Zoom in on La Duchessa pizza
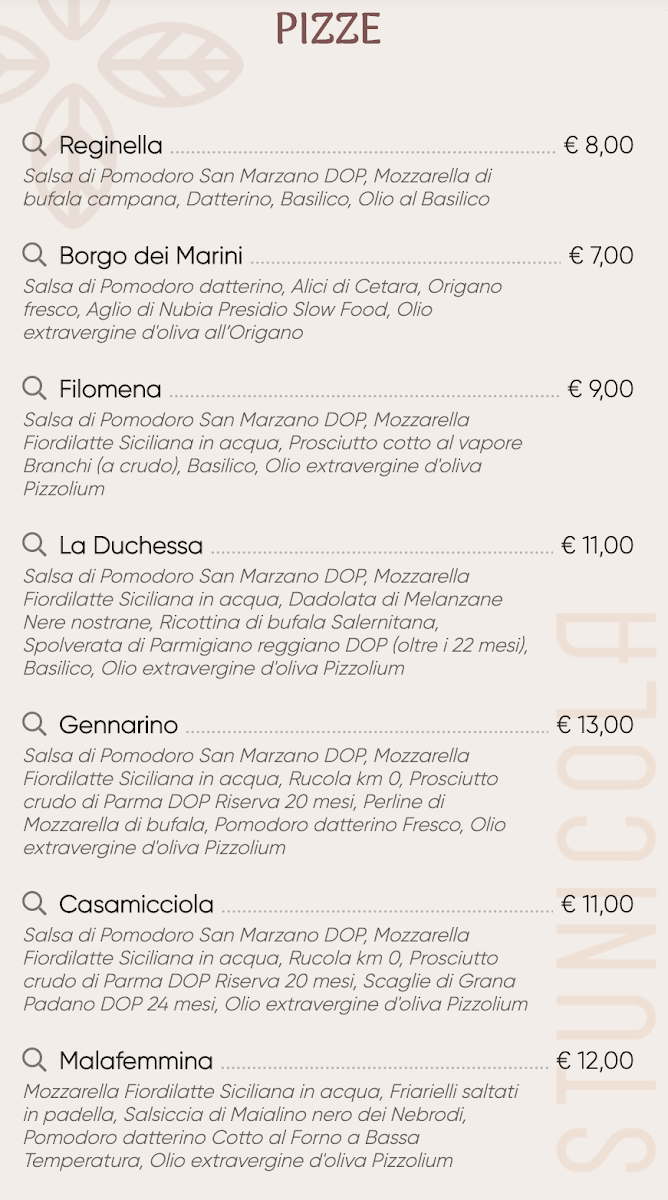Viewport: 668px width, 1200px height. [x=34, y=544]
